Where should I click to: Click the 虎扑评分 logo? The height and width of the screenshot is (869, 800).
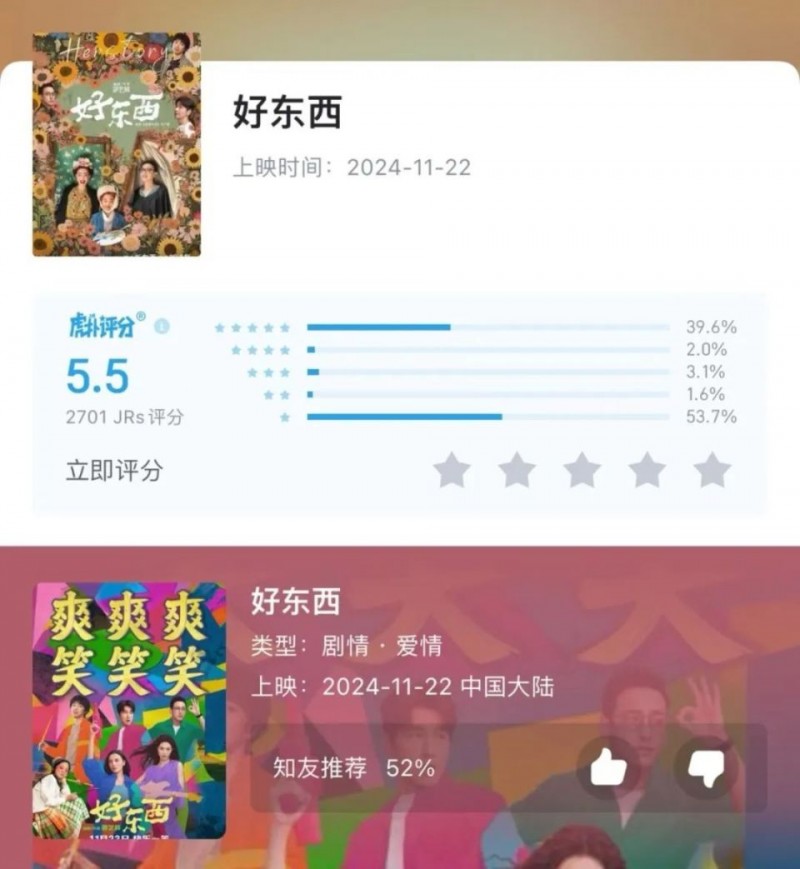point(100,325)
